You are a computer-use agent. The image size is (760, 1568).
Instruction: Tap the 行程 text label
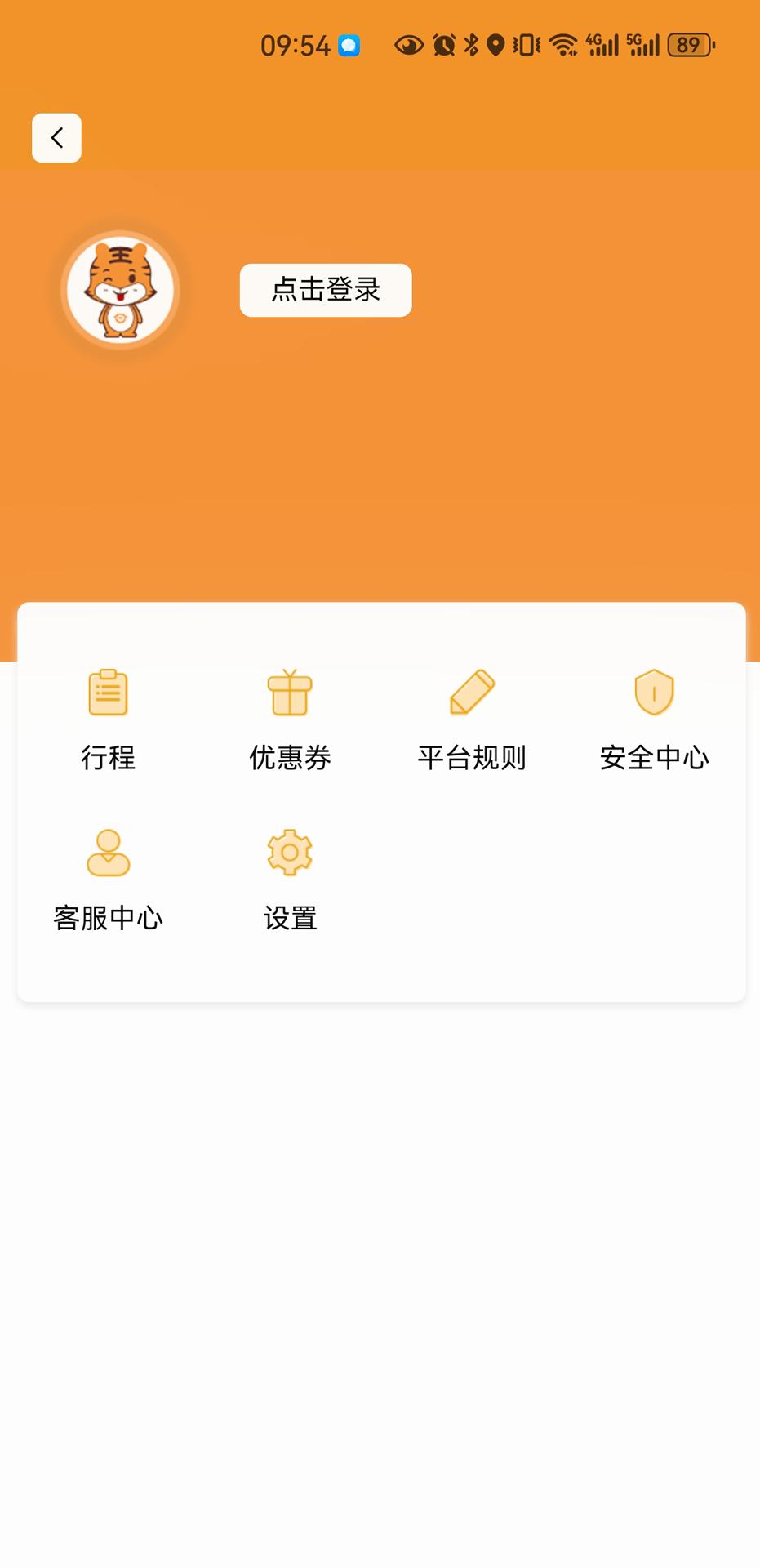(x=107, y=758)
